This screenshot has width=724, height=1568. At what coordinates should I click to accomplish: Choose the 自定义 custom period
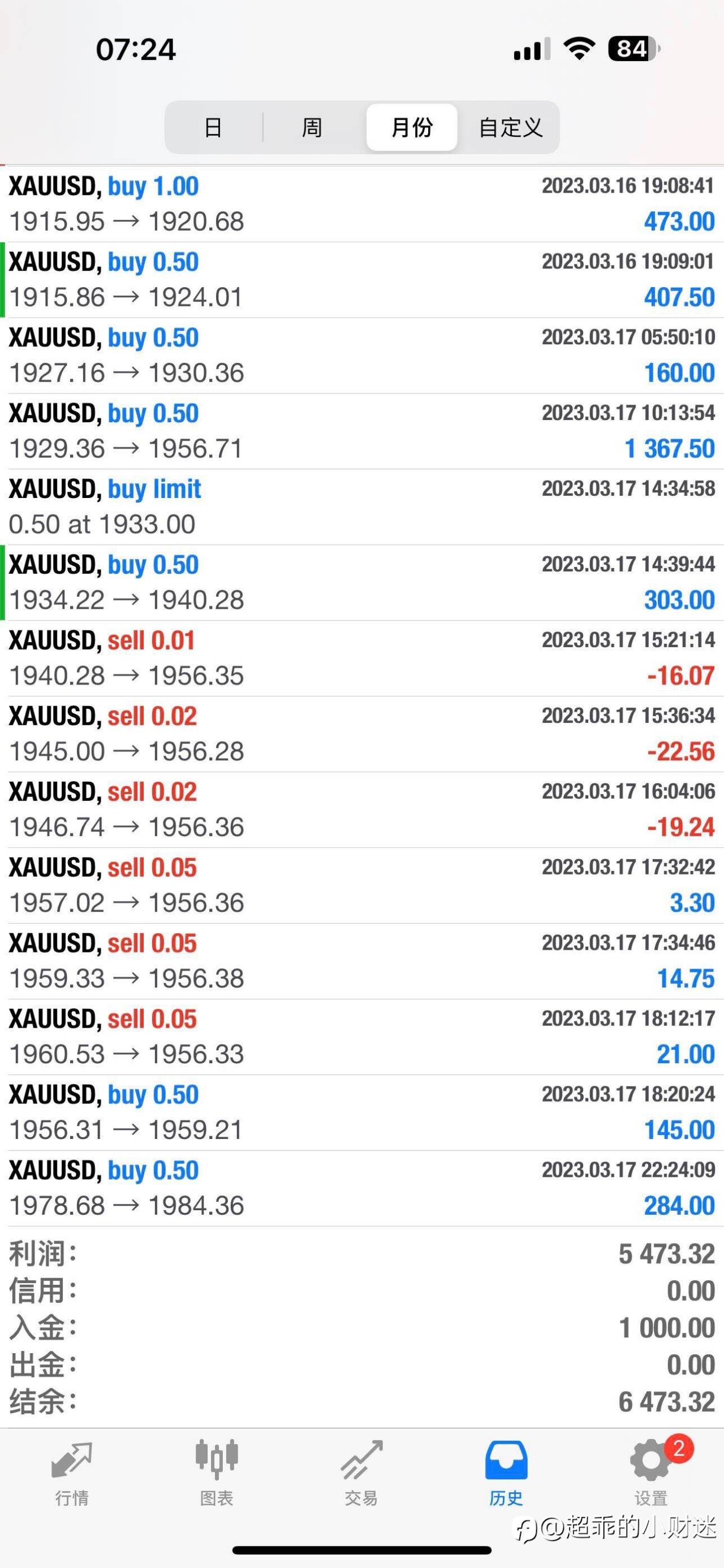[510, 127]
